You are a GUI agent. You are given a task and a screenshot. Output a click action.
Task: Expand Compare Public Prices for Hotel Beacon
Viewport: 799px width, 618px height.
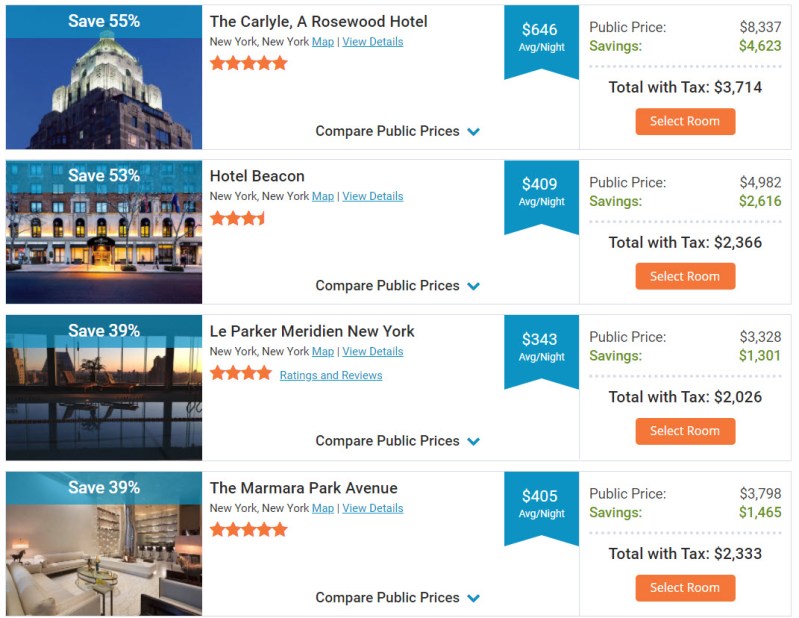click(397, 285)
